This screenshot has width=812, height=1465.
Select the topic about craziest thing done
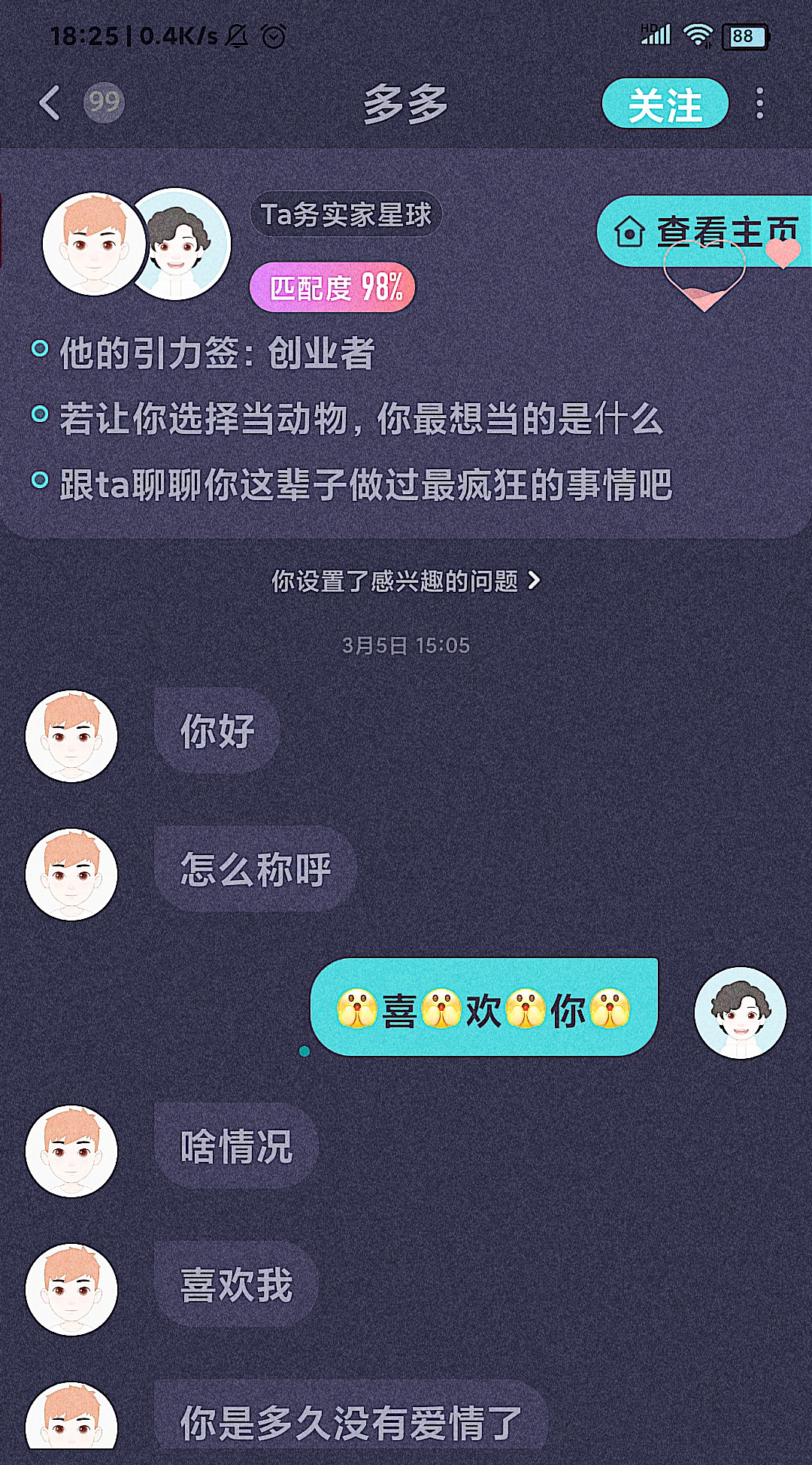365,484
